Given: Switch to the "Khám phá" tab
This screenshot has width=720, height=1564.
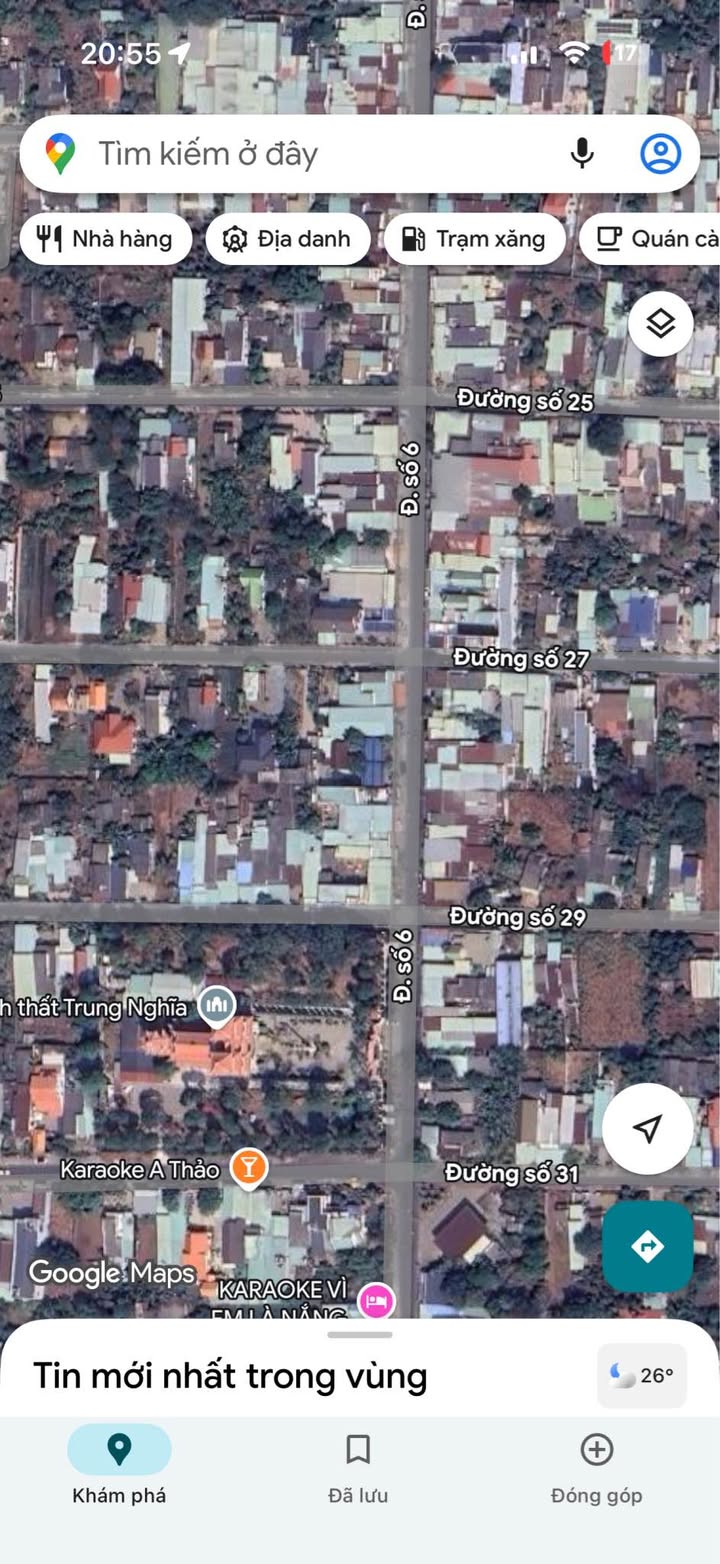Looking at the screenshot, I should [x=119, y=1465].
